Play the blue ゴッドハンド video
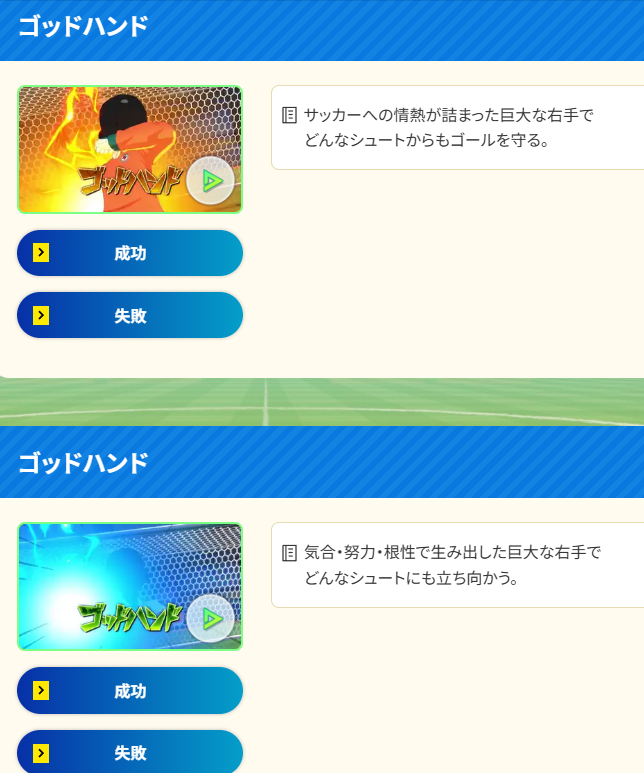The height and width of the screenshot is (773, 644). [x=210, y=618]
